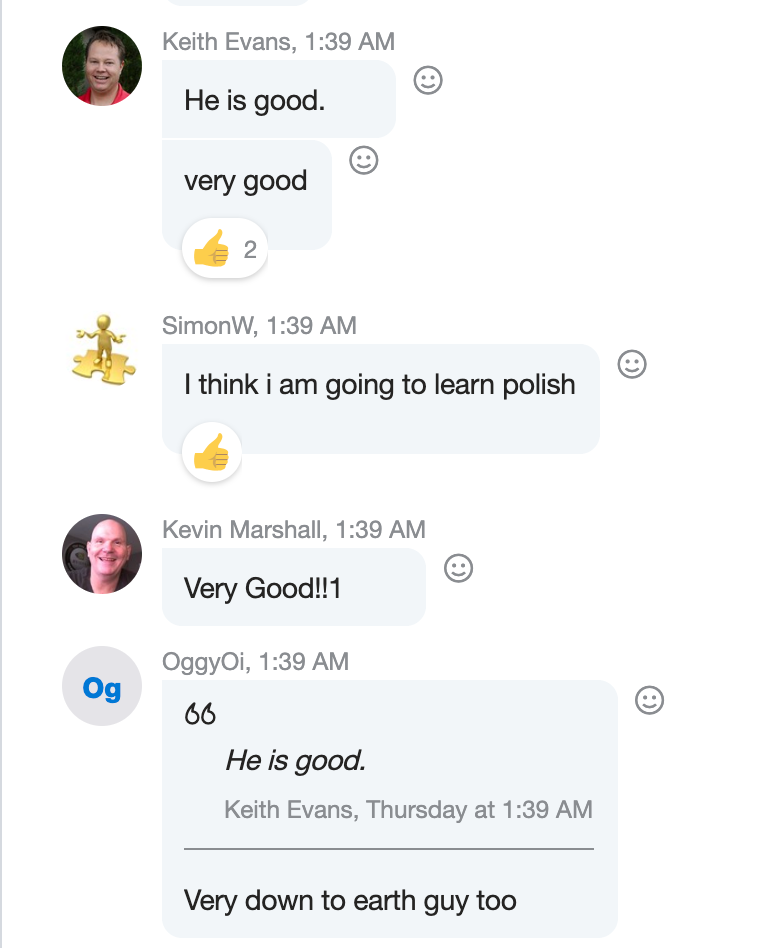
Task: React to SimonW's learn polish message
Action: click(x=632, y=364)
